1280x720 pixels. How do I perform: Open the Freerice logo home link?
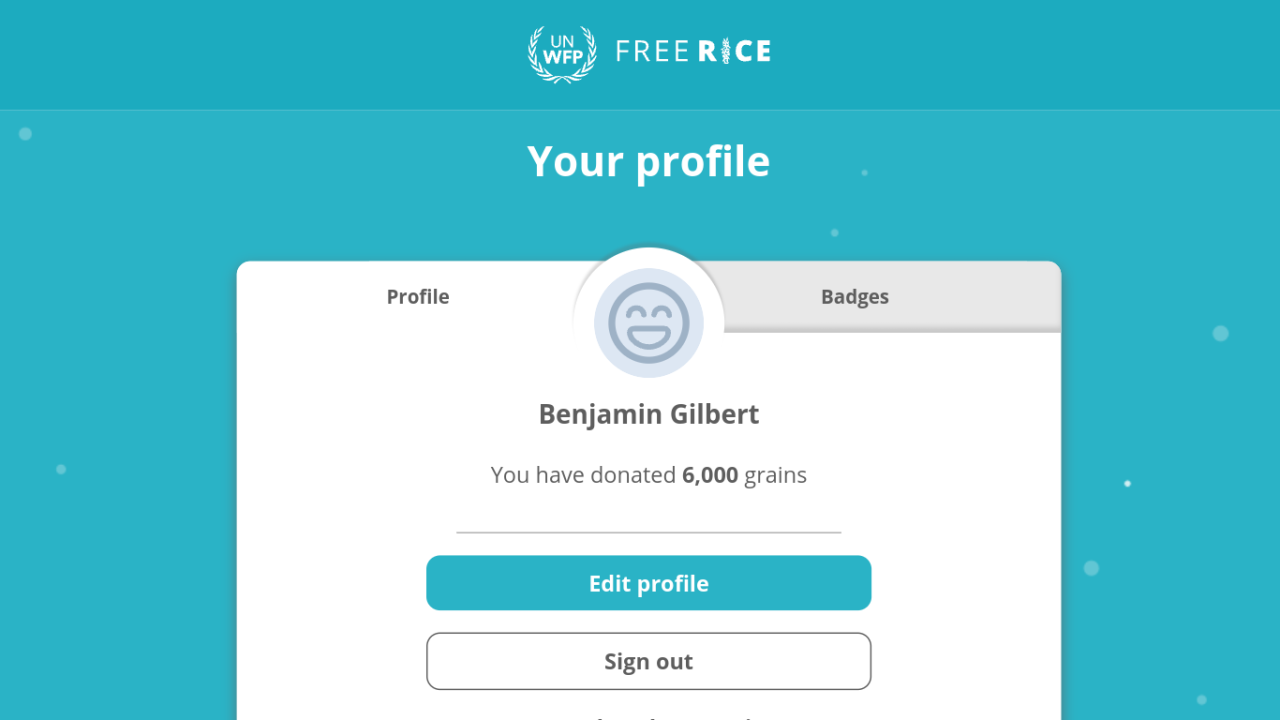649,52
